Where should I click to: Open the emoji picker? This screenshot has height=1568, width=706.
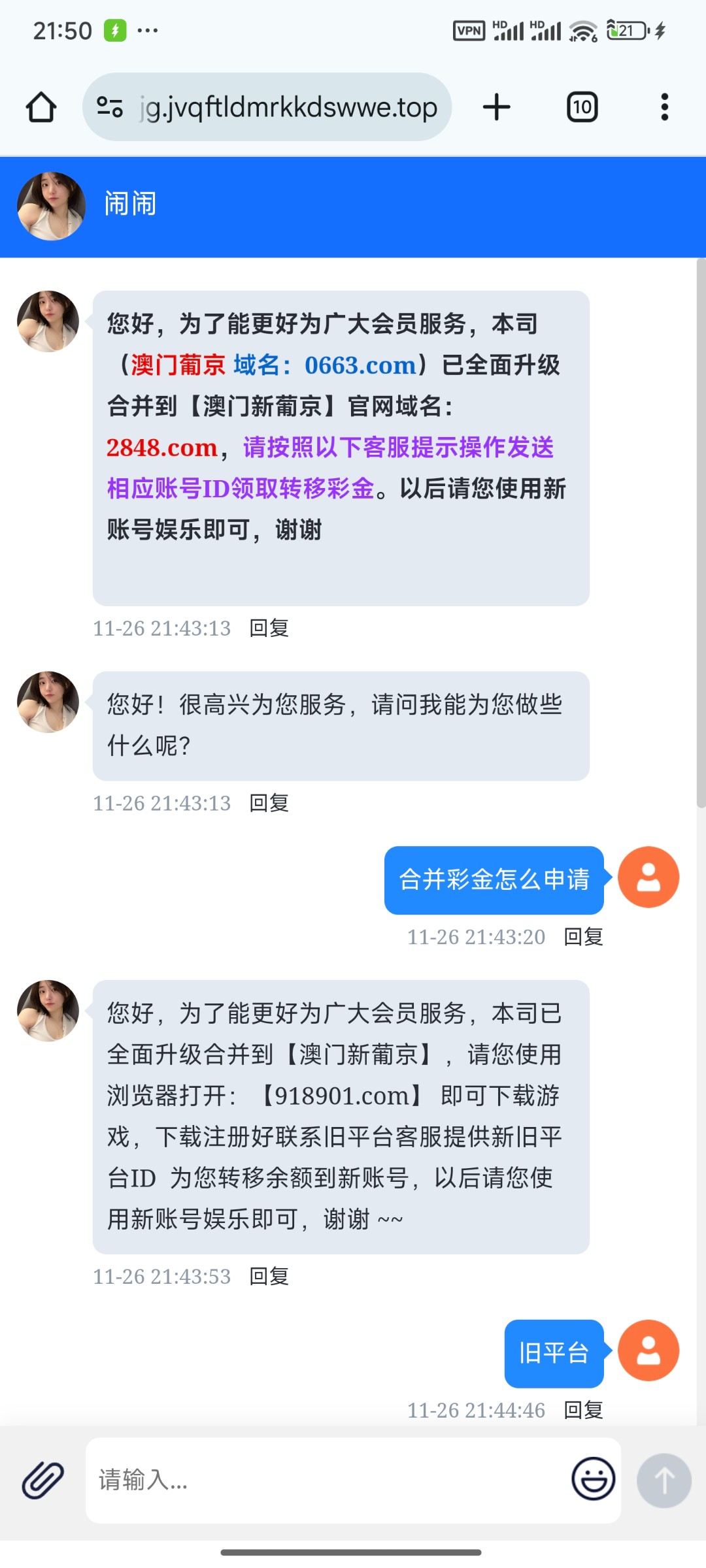[593, 1478]
